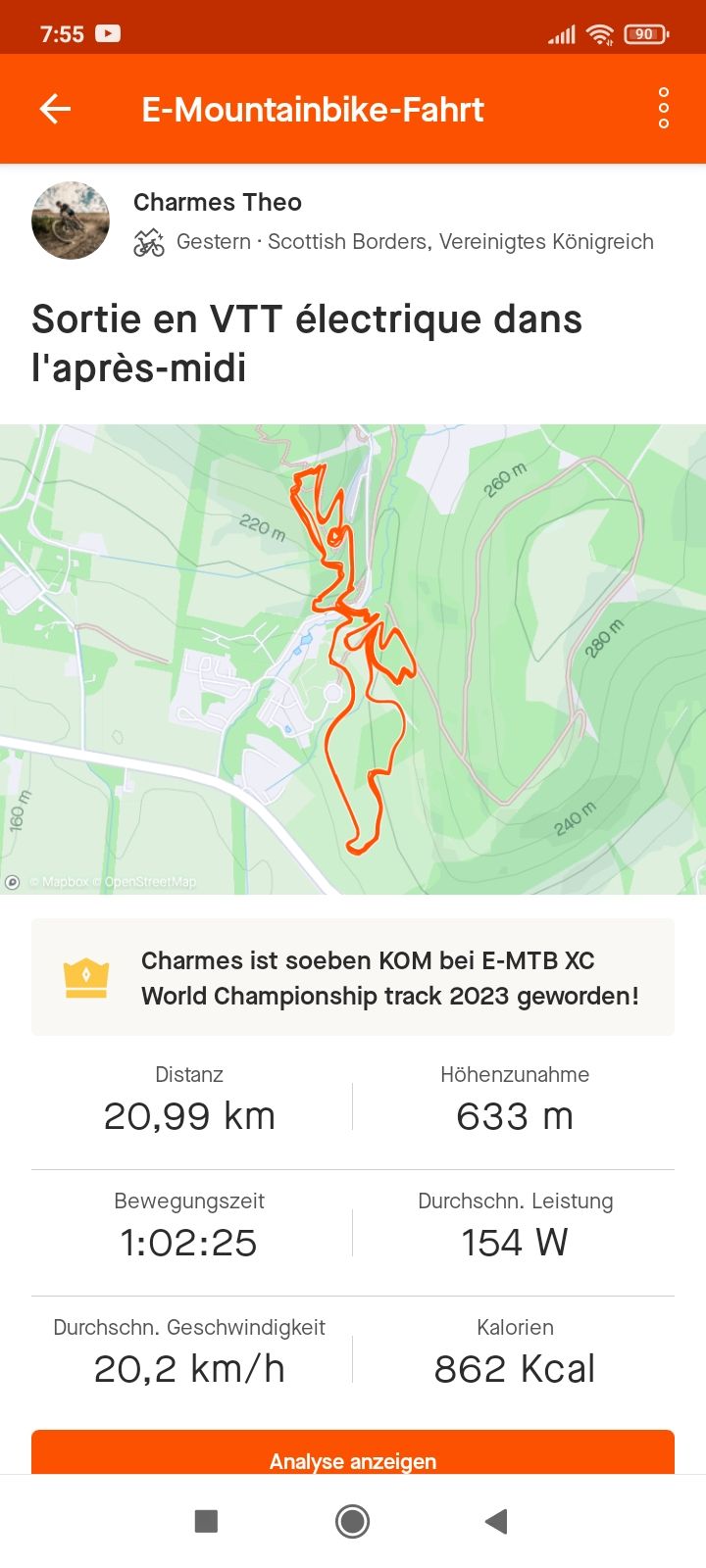Tap the Analyse anzeigen button
706x1568 pixels.
tap(353, 1452)
